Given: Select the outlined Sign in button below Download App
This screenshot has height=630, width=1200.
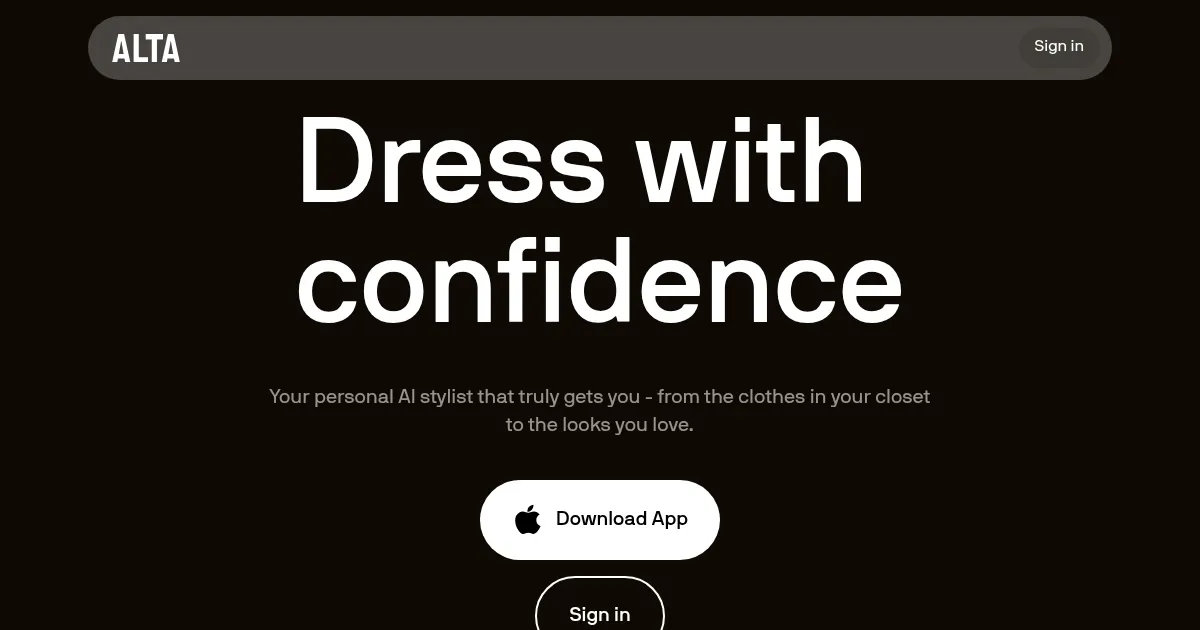Looking at the screenshot, I should pyautogui.click(x=600, y=612).
